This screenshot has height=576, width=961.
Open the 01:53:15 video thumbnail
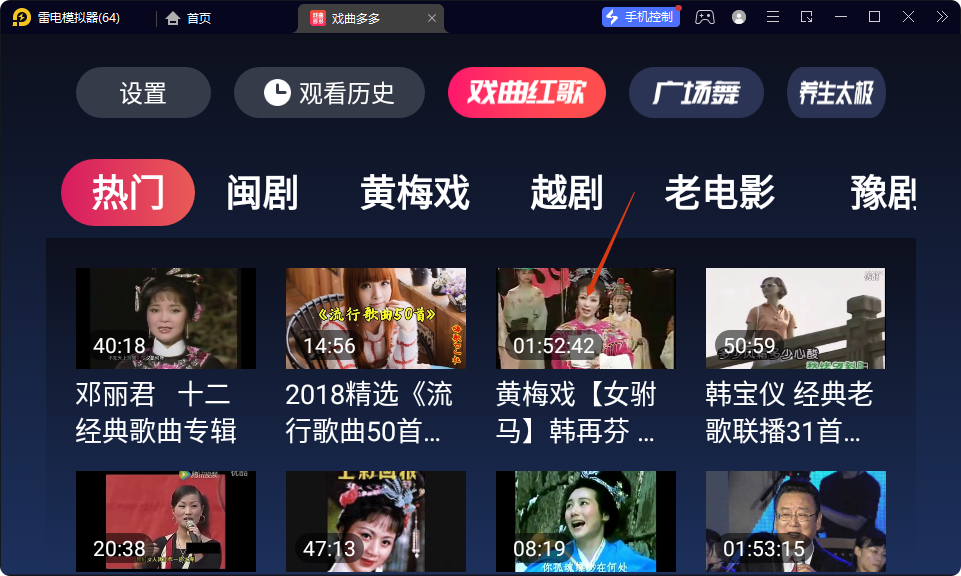[795, 520]
